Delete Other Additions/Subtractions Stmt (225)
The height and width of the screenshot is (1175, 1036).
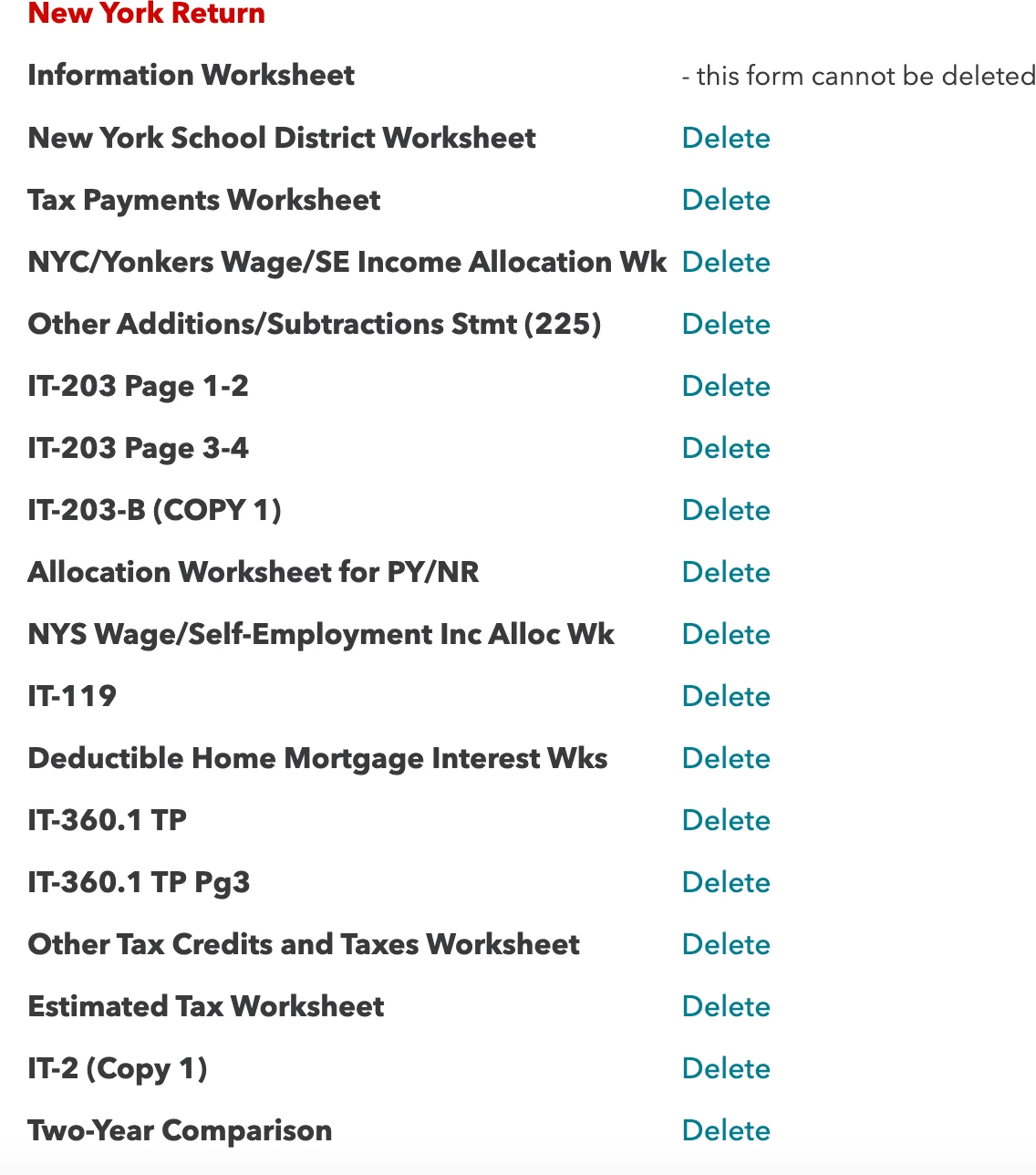coord(726,324)
